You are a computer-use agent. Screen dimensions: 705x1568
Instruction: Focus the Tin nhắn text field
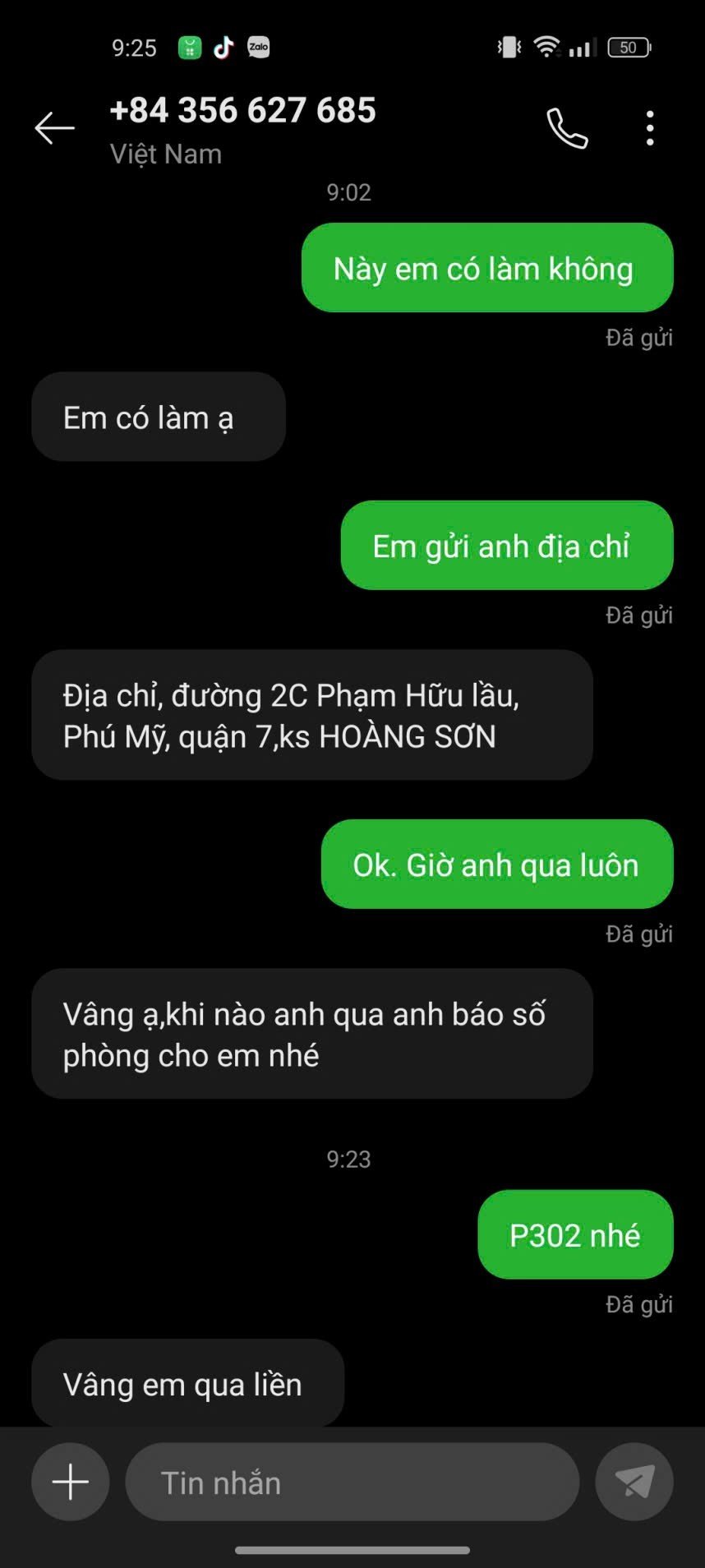(x=352, y=1482)
